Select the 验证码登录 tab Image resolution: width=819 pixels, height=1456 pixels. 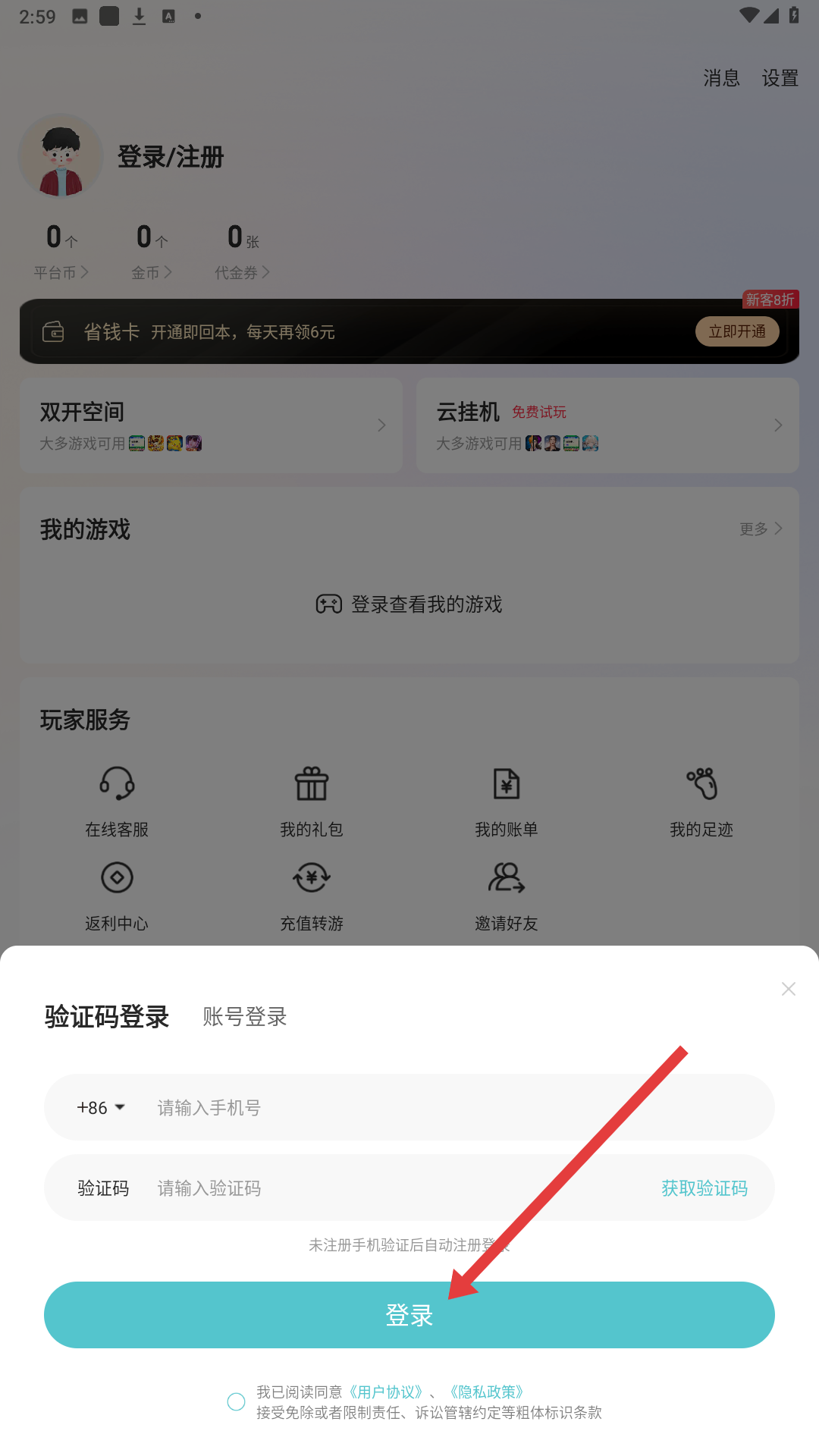[107, 1017]
